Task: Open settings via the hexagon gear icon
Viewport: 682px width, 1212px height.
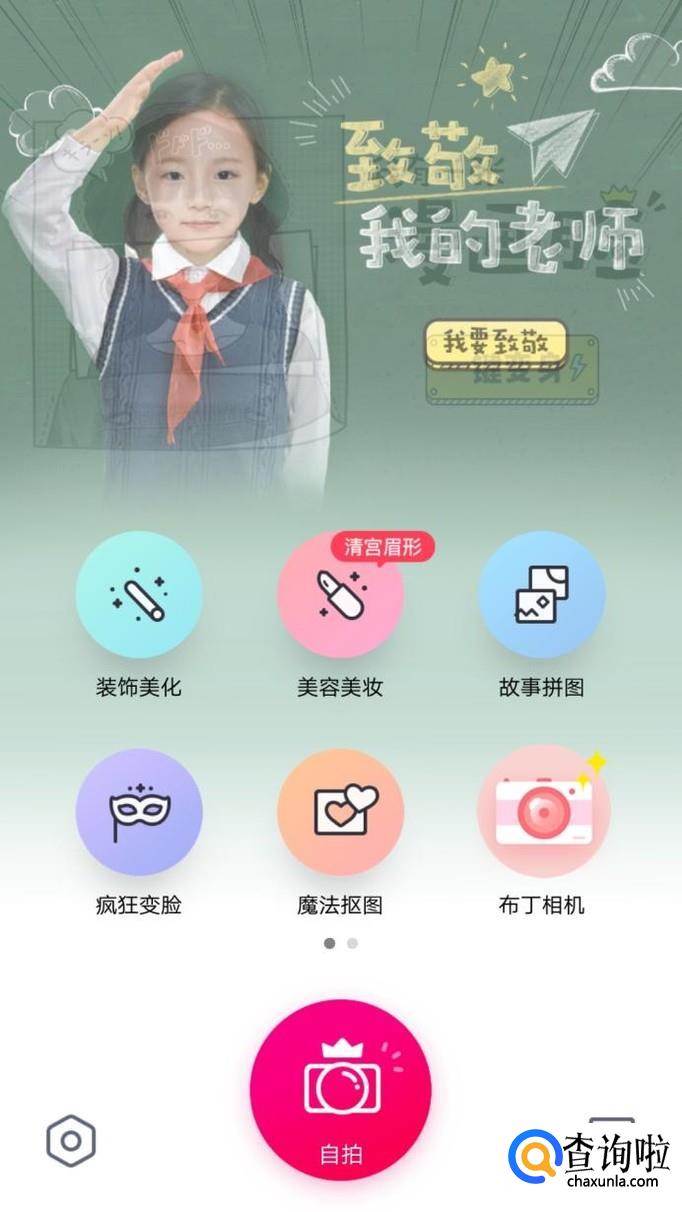Action: [71, 1141]
